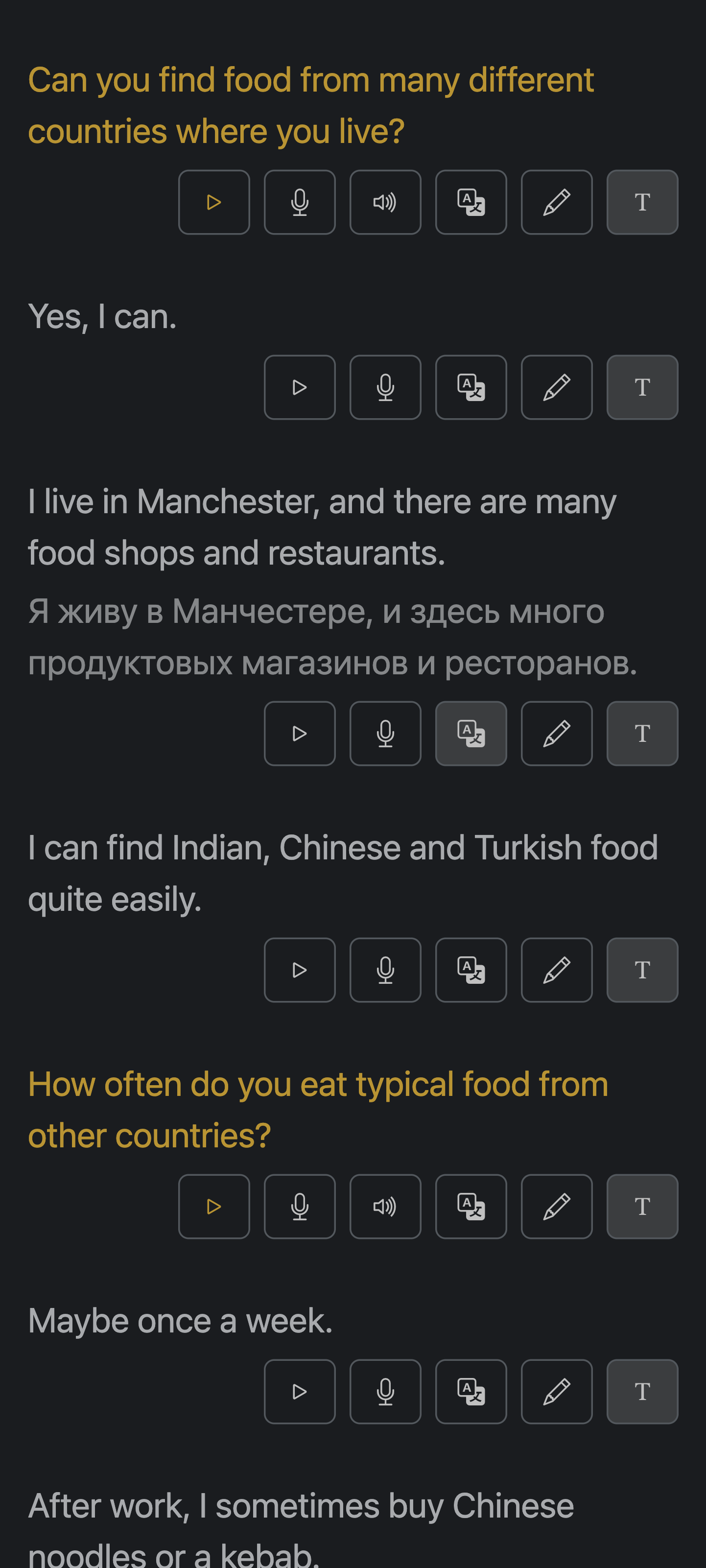Record yourself saying "I can find Indian, Chinese and Turkish food"
Image resolution: width=706 pixels, height=1568 pixels.
[385, 970]
